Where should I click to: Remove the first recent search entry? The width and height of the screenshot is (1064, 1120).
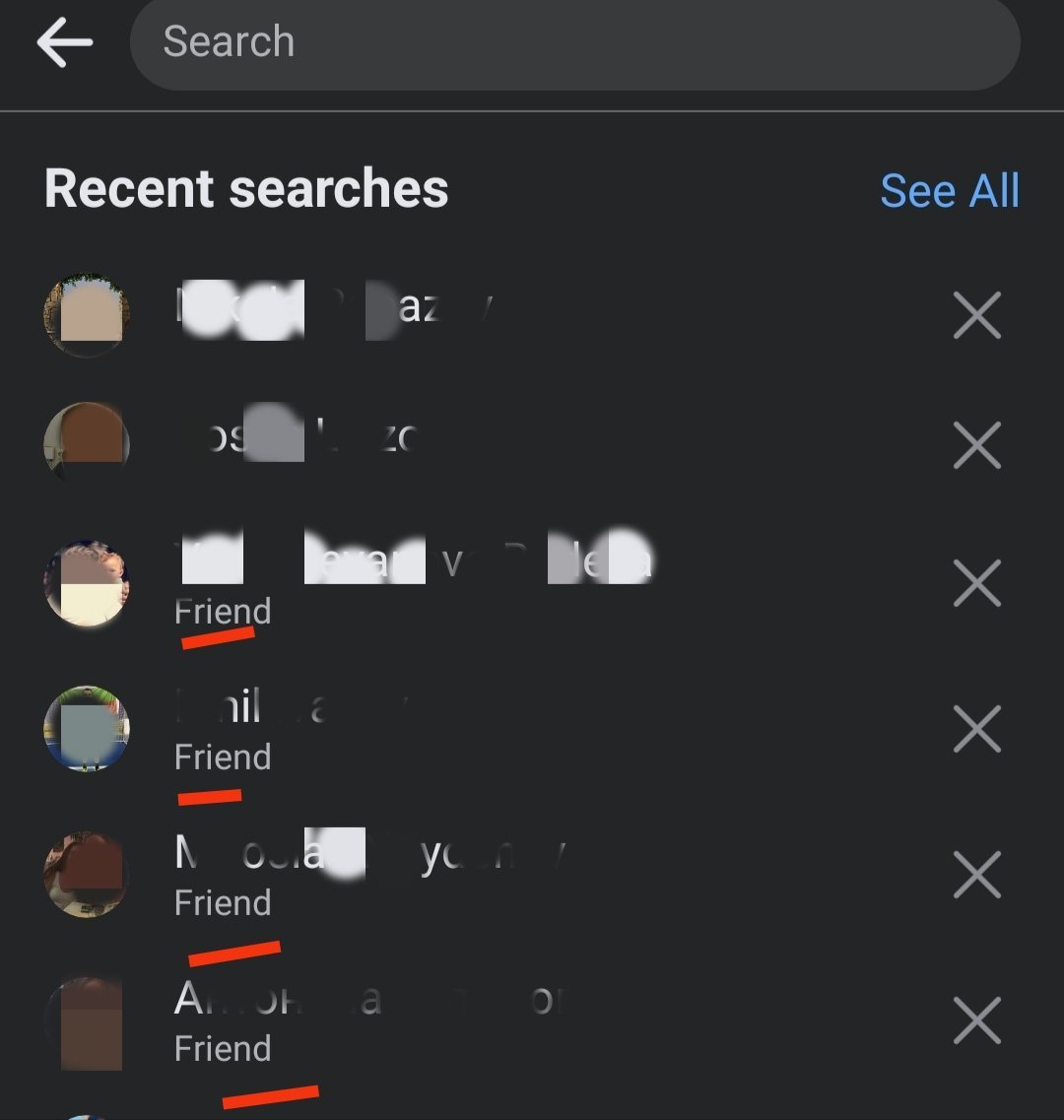(x=976, y=315)
